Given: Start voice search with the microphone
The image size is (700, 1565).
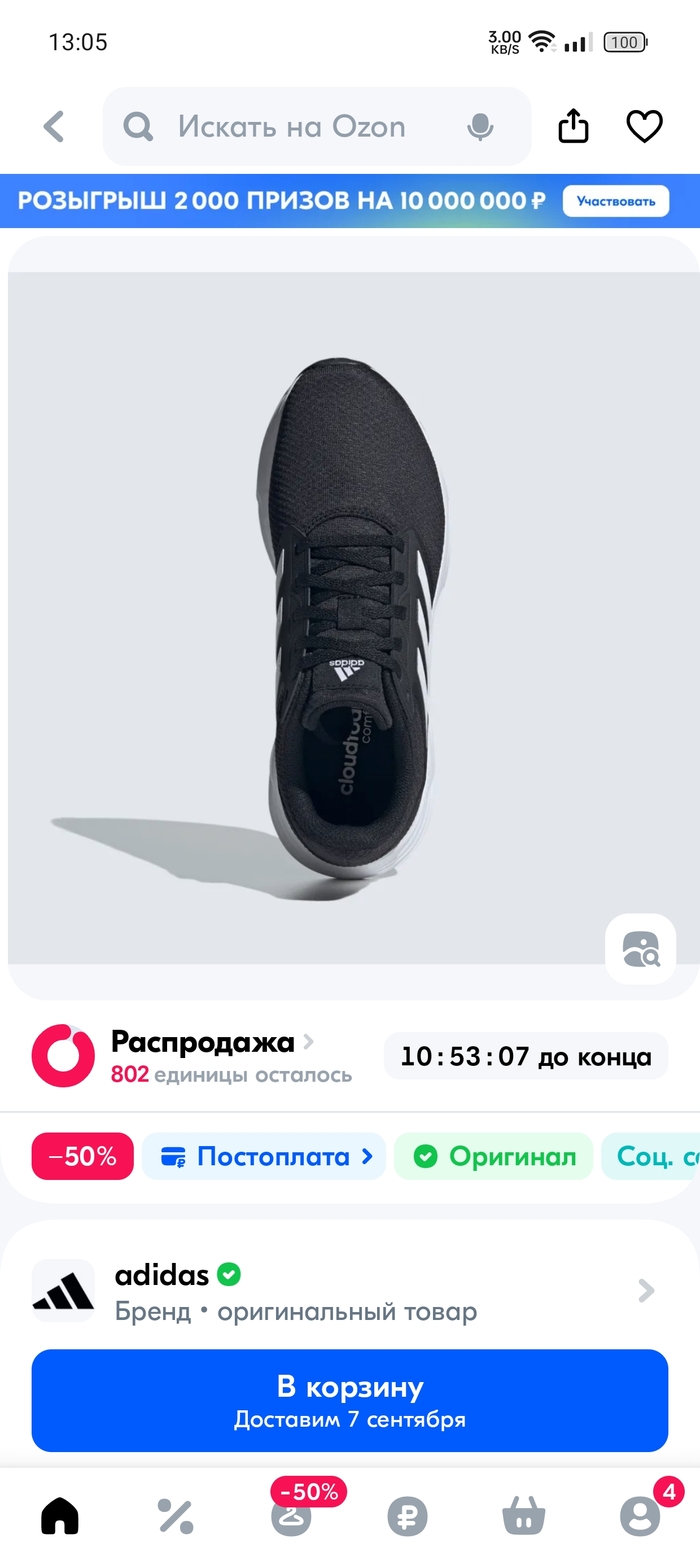Looking at the screenshot, I should (480, 127).
